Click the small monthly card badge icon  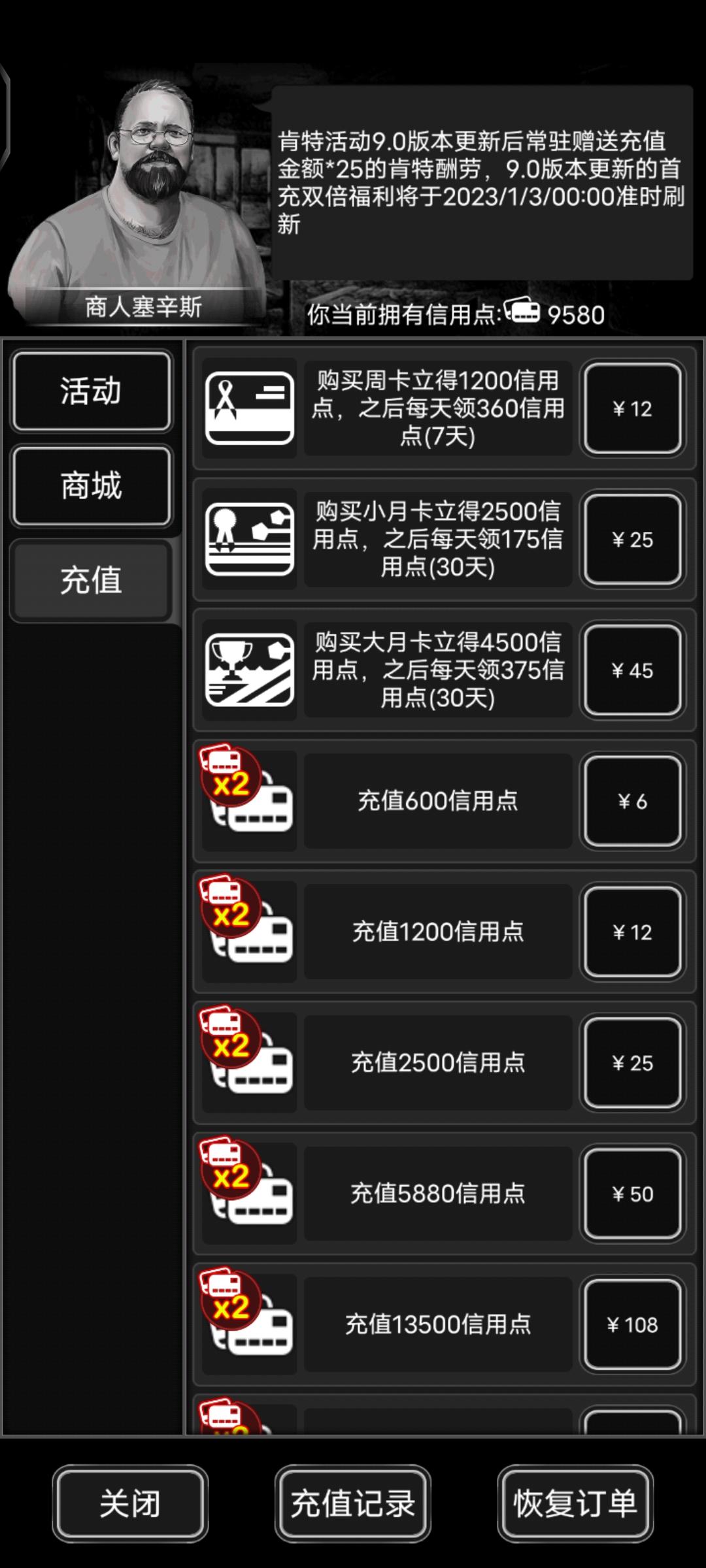[x=250, y=540]
